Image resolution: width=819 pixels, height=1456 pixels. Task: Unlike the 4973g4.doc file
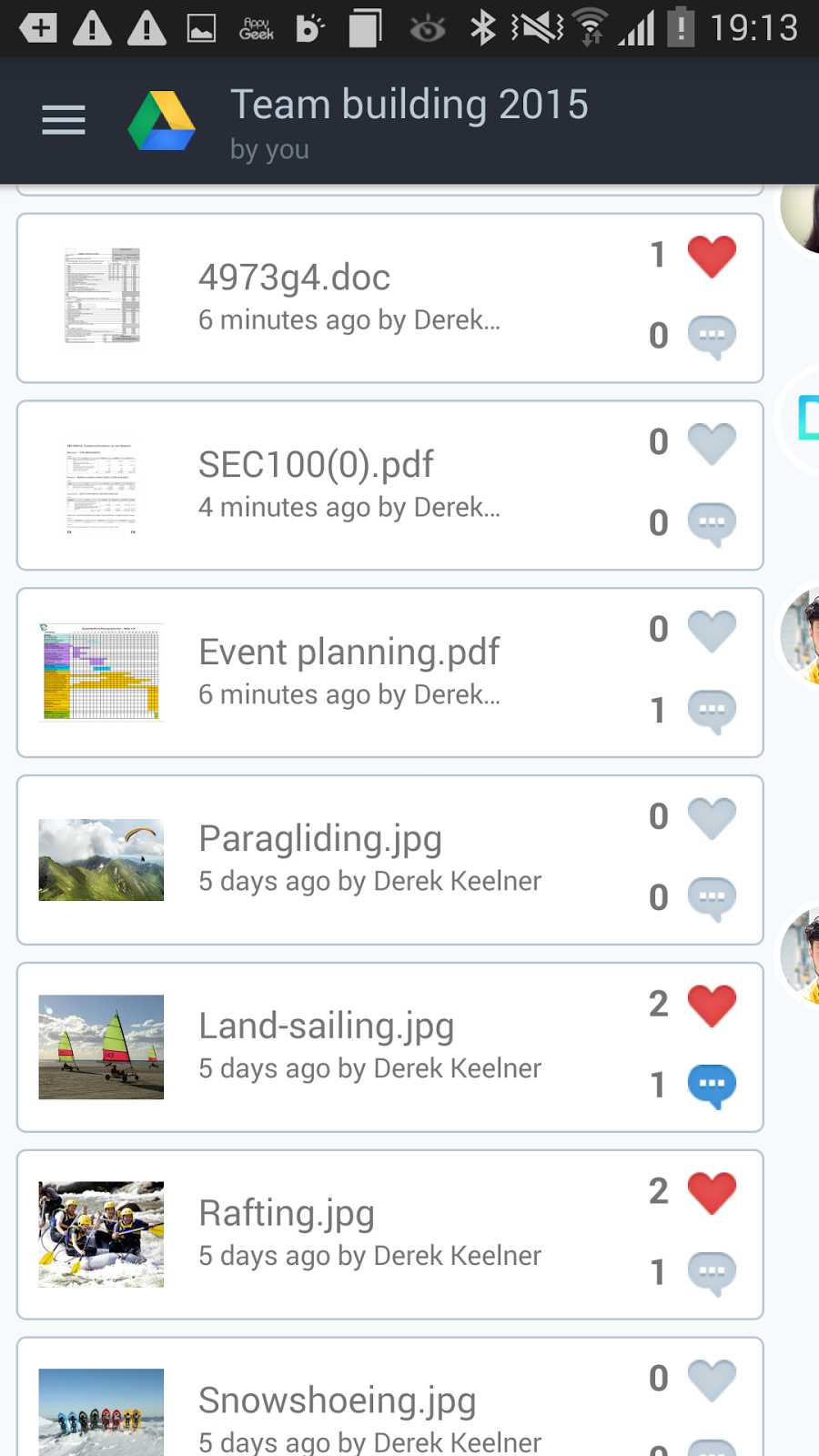point(711,257)
